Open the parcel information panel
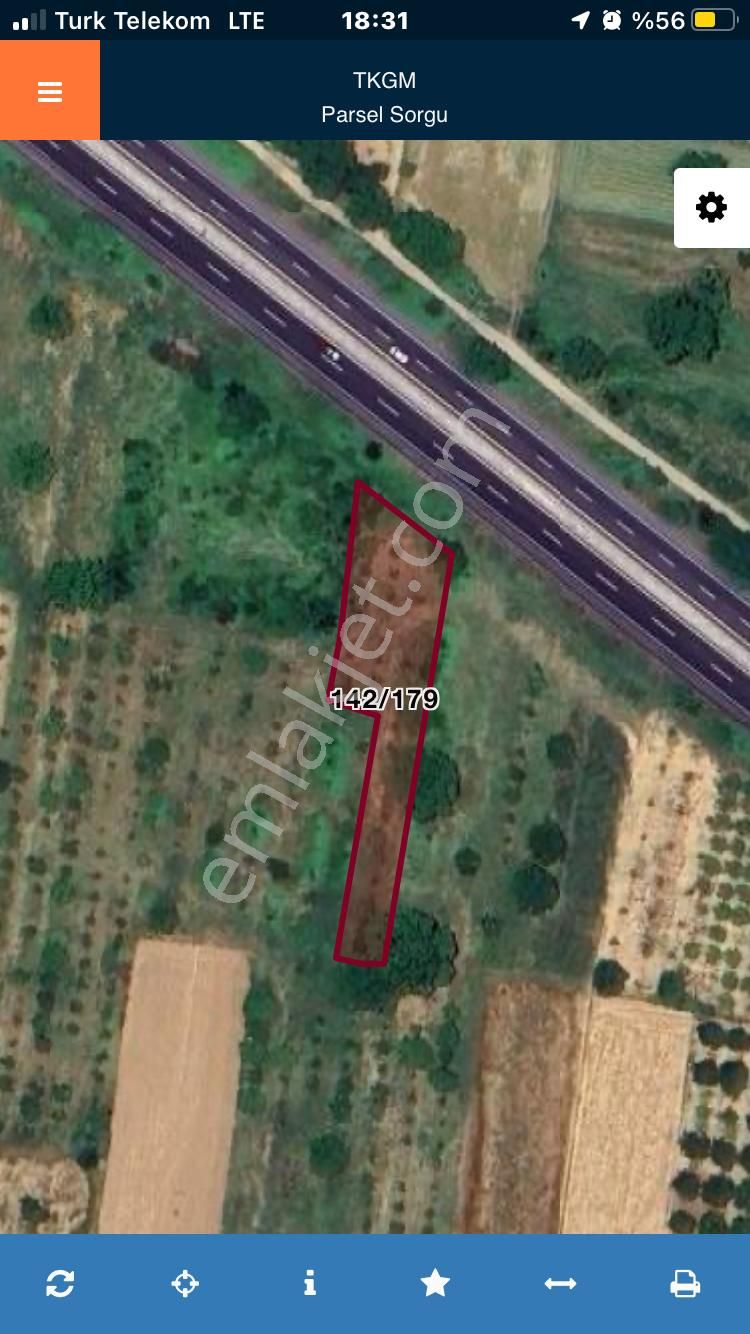The height and width of the screenshot is (1334, 750). (x=310, y=1283)
